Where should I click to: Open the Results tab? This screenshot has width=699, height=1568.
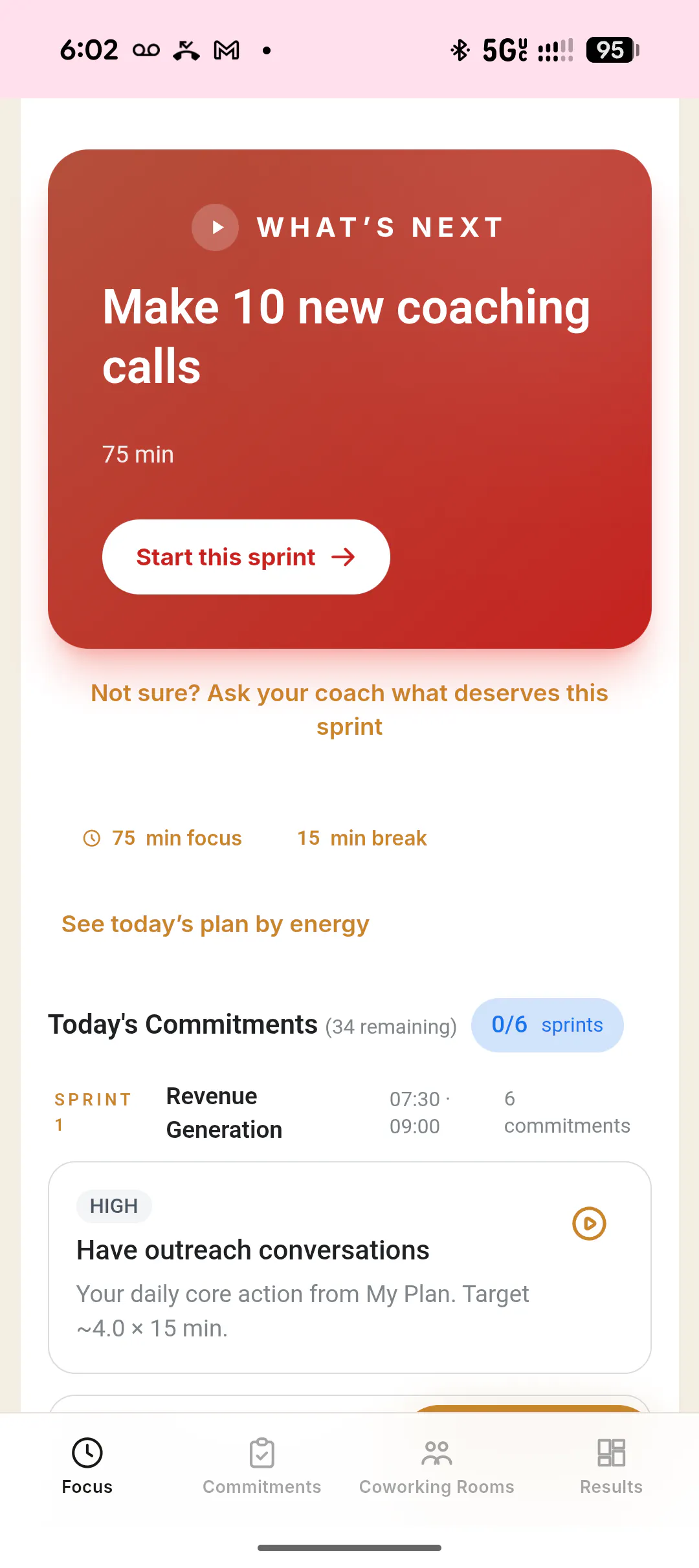click(612, 1467)
